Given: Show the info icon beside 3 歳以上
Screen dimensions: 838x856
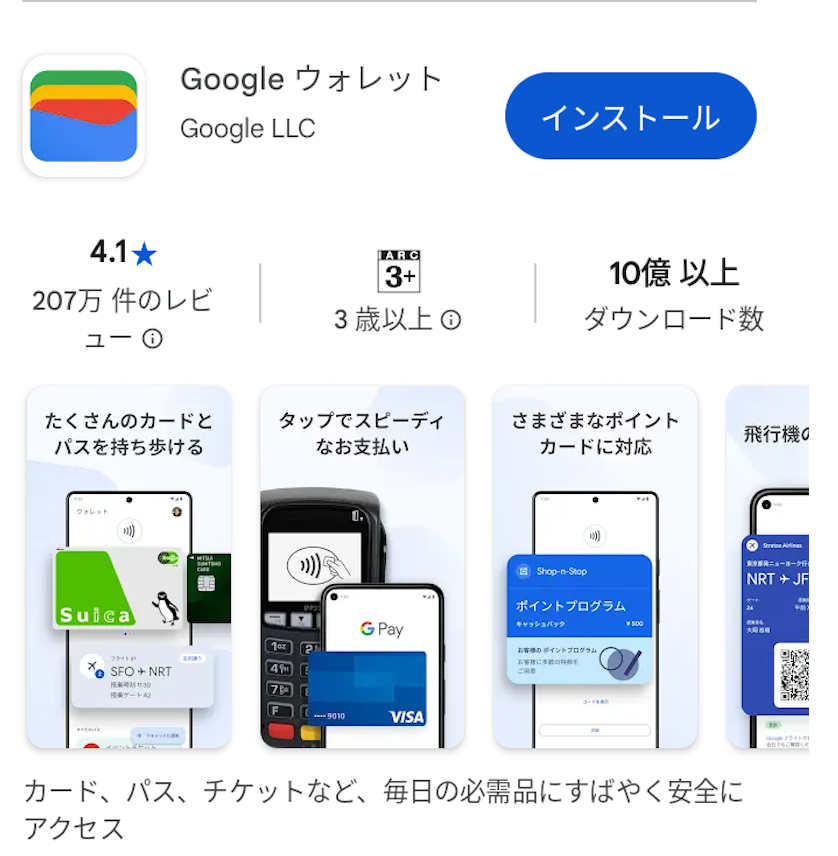Looking at the screenshot, I should point(451,320).
